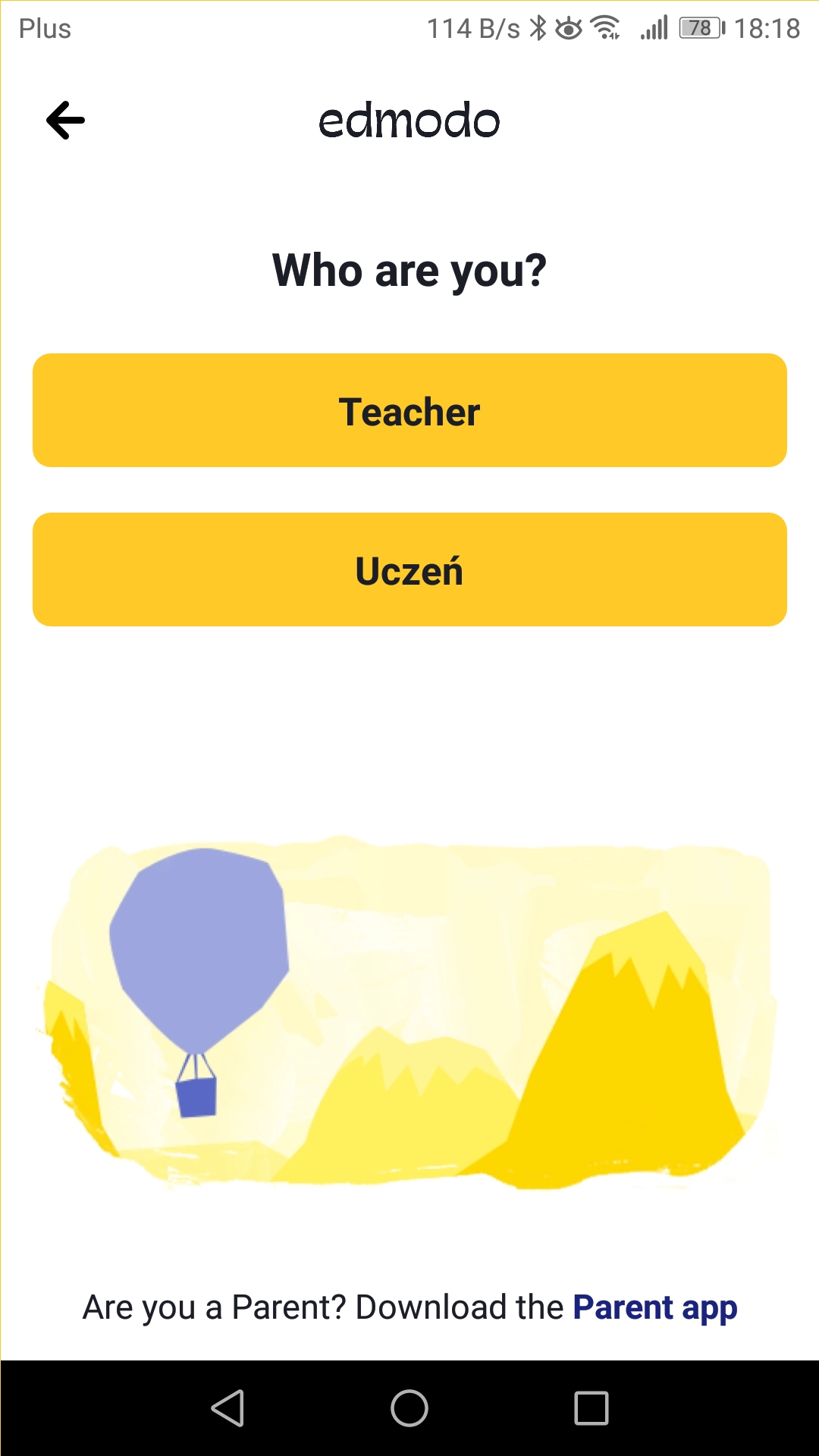
Task: Tap the system home button
Action: pyautogui.click(x=409, y=1408)
